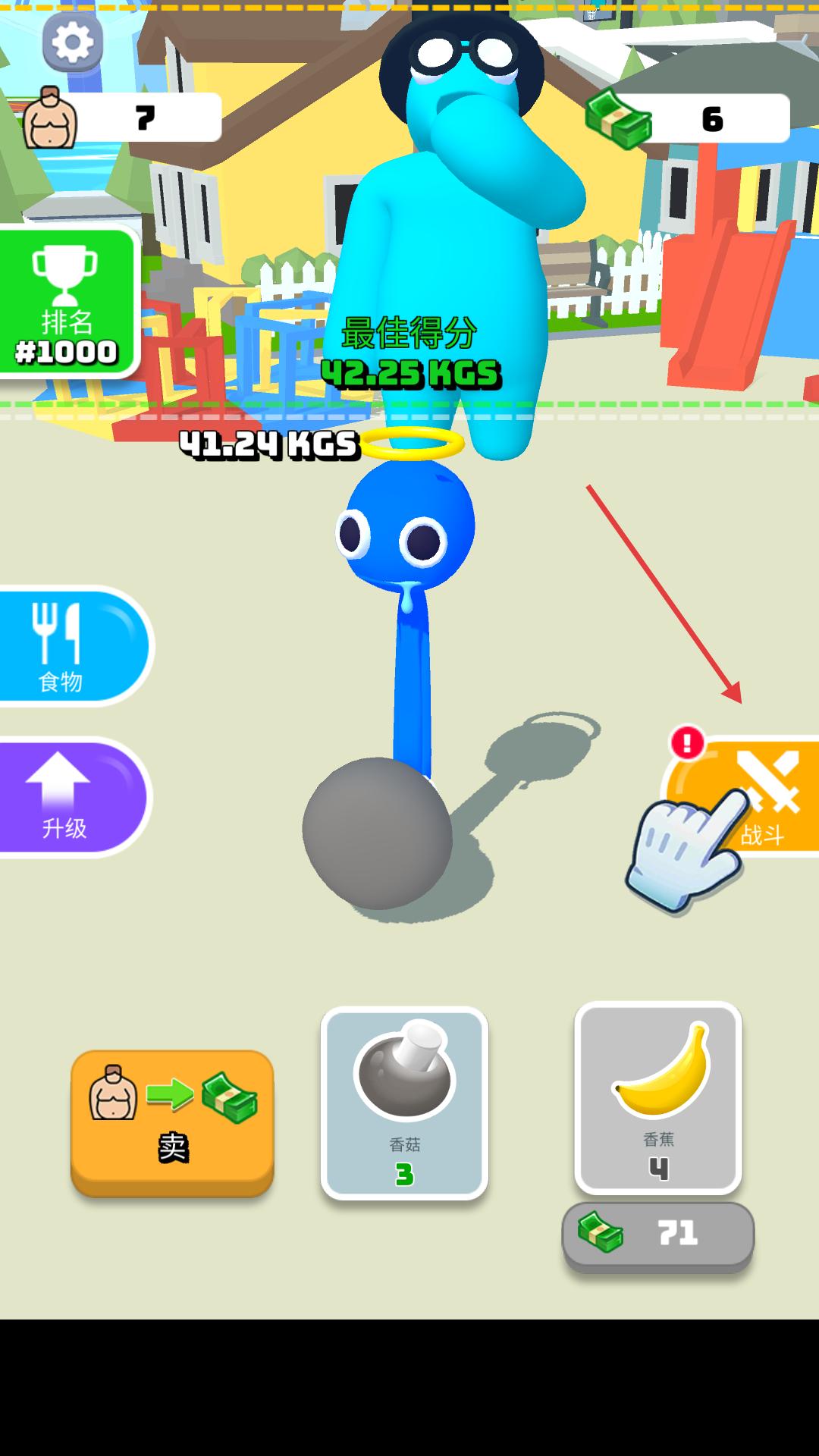Open the settings gear
The width and height of the screenshot is (819, 1456).
point(73,42)
